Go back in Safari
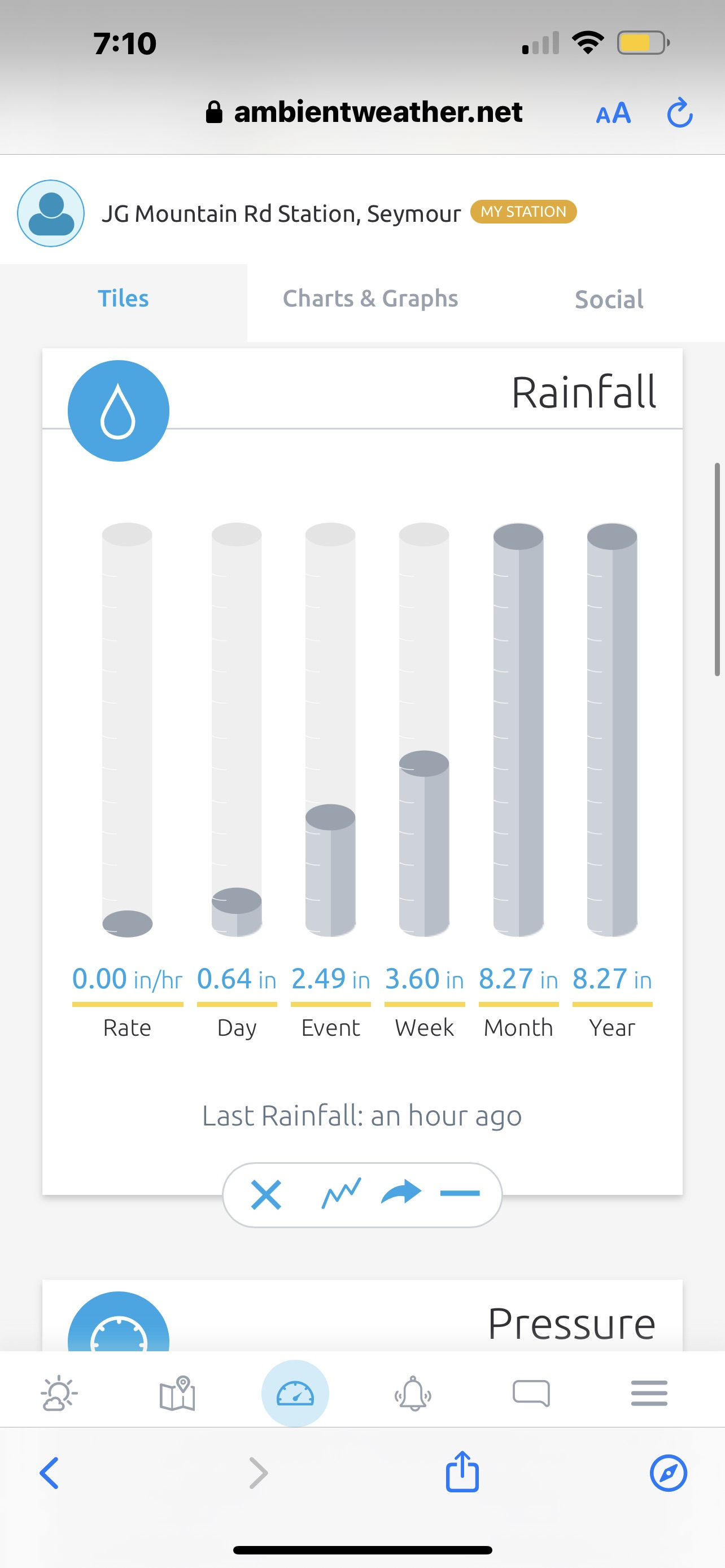This screenshot has width=725, height=1568. tap(49, 1473)
